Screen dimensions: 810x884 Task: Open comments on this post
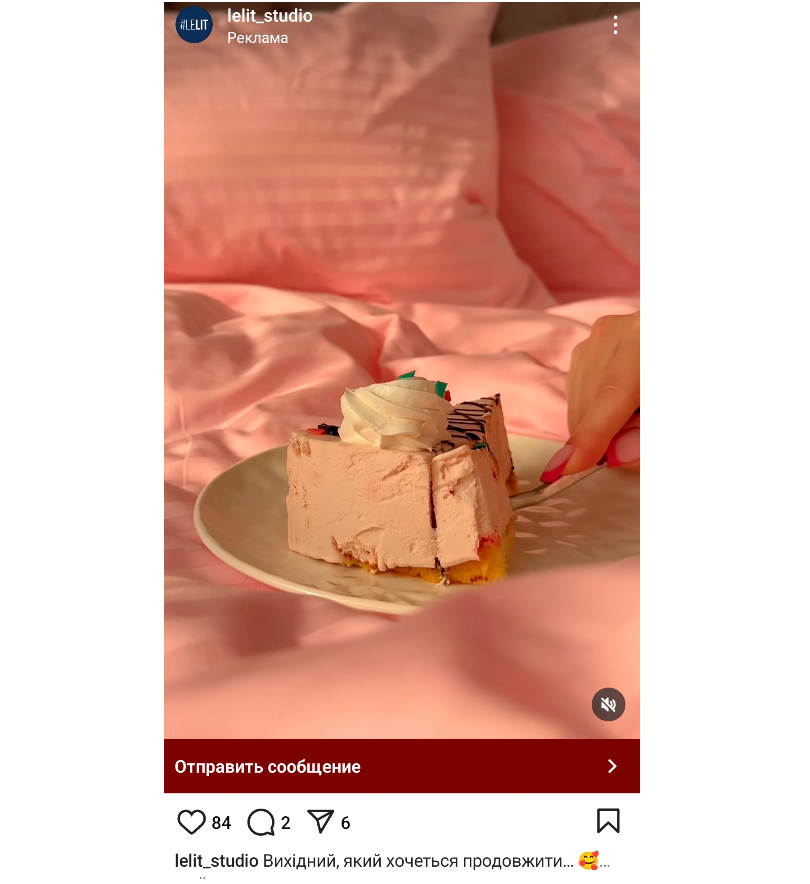[261, 822]
